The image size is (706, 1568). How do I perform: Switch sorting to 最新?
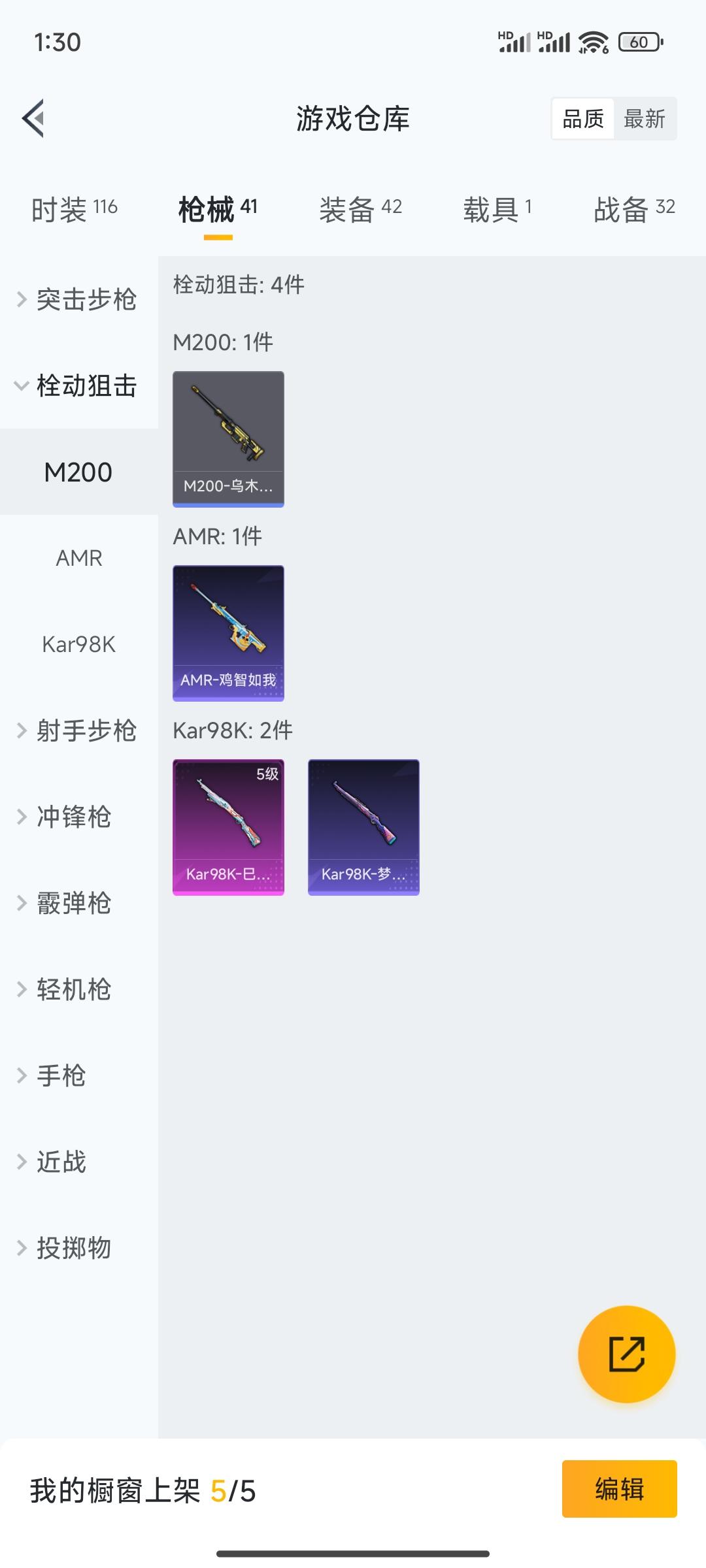(645, 118)
